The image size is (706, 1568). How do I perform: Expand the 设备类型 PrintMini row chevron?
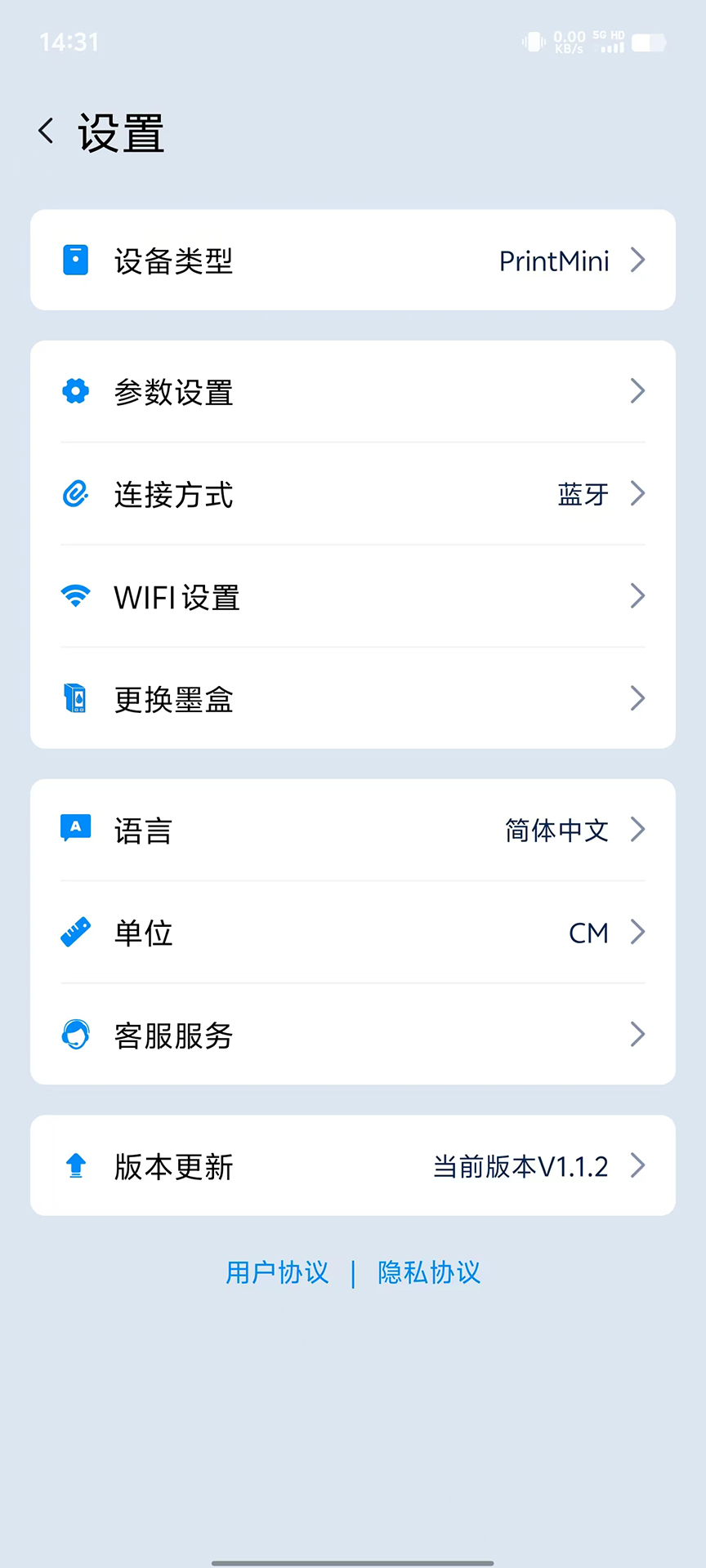pos(638,260)
